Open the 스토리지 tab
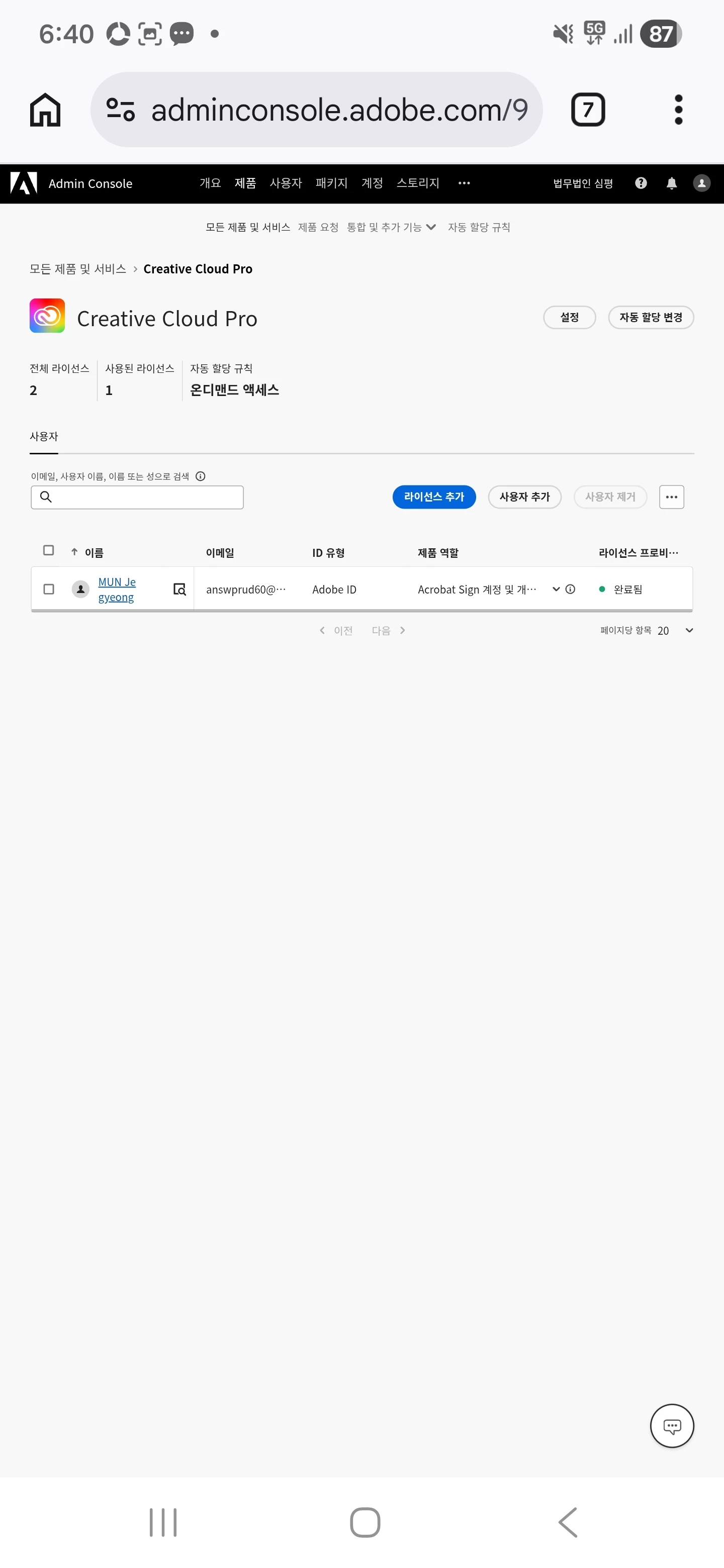The height and width of the screenshot is (1568, 724). click(418, 183)
